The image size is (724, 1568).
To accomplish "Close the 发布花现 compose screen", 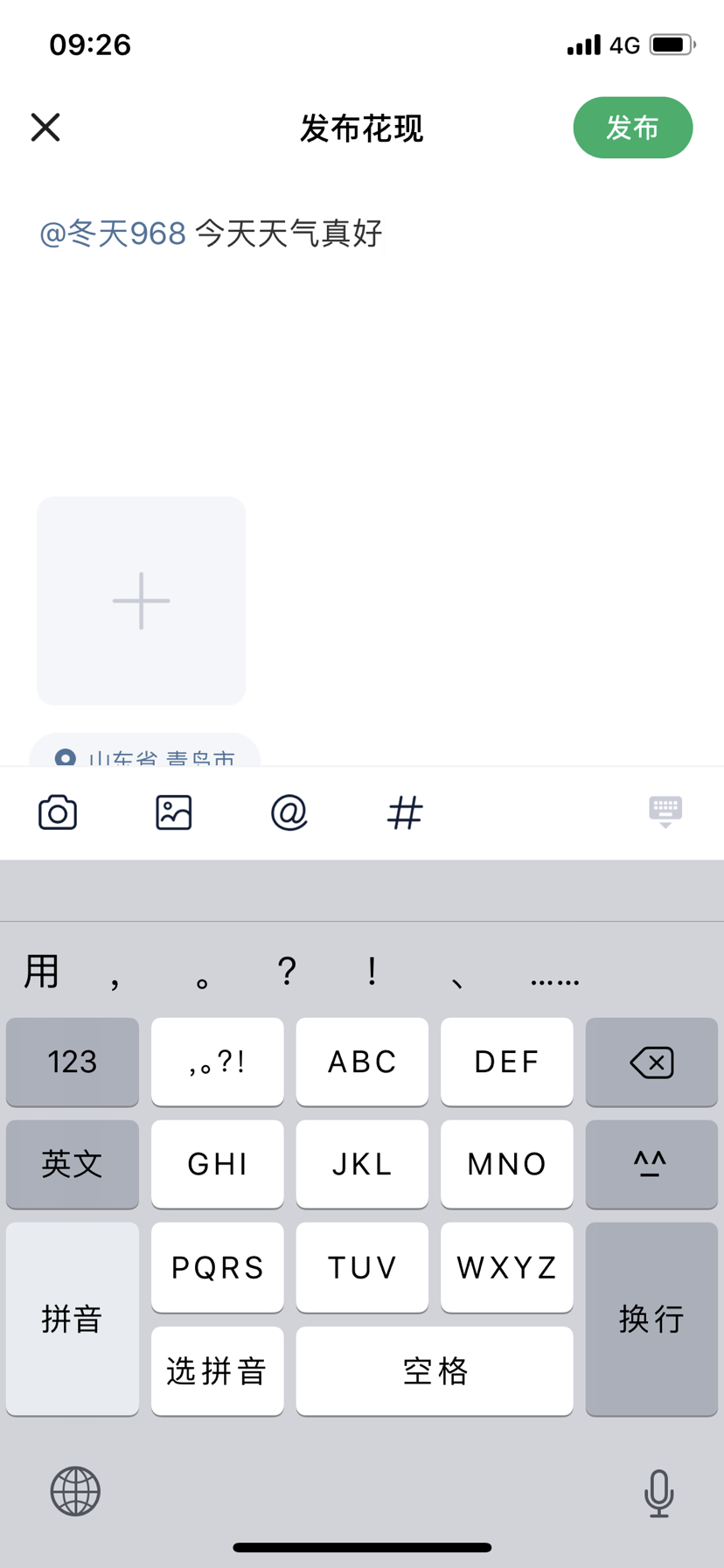I will [x=45, y=128].
